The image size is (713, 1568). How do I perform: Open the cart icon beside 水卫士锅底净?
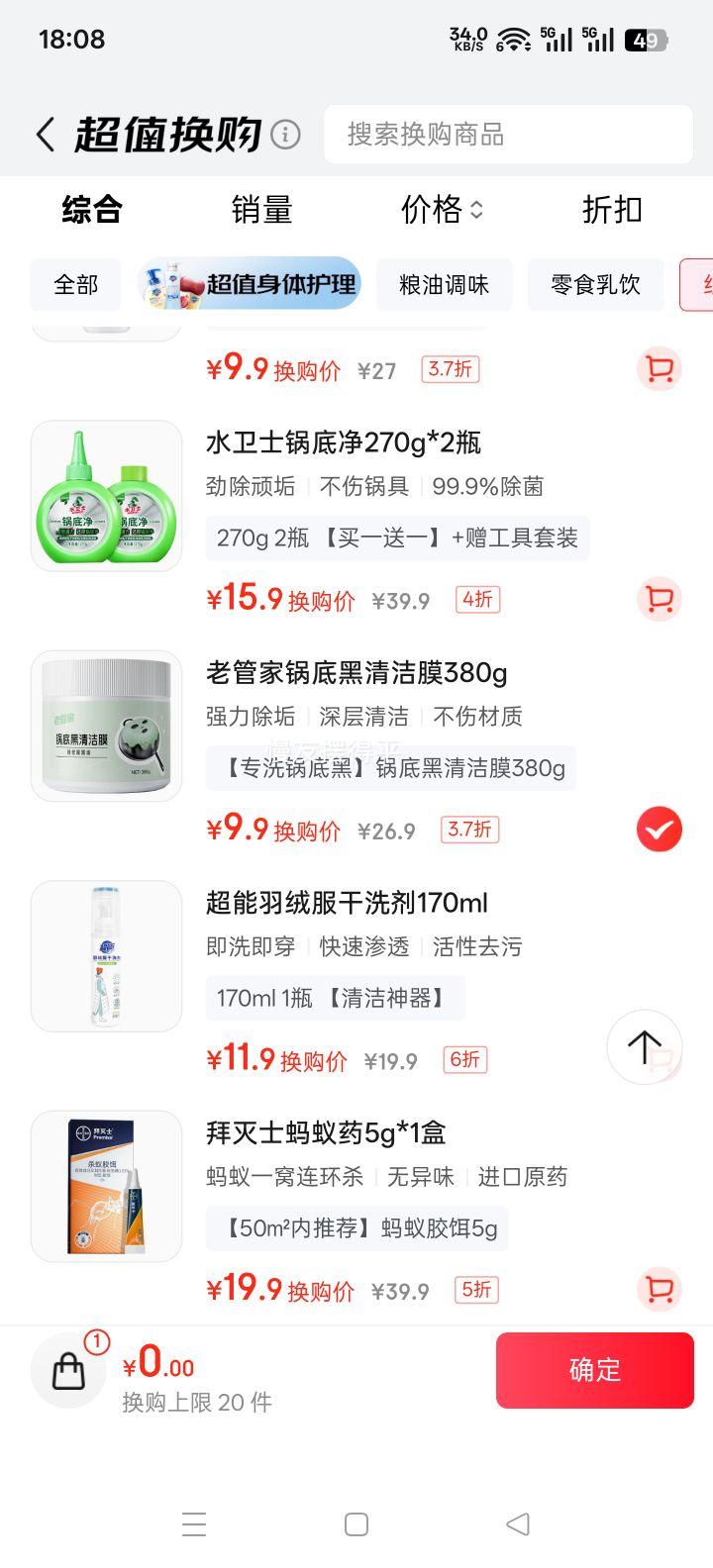pyautogui.click(x=660, y=599)
